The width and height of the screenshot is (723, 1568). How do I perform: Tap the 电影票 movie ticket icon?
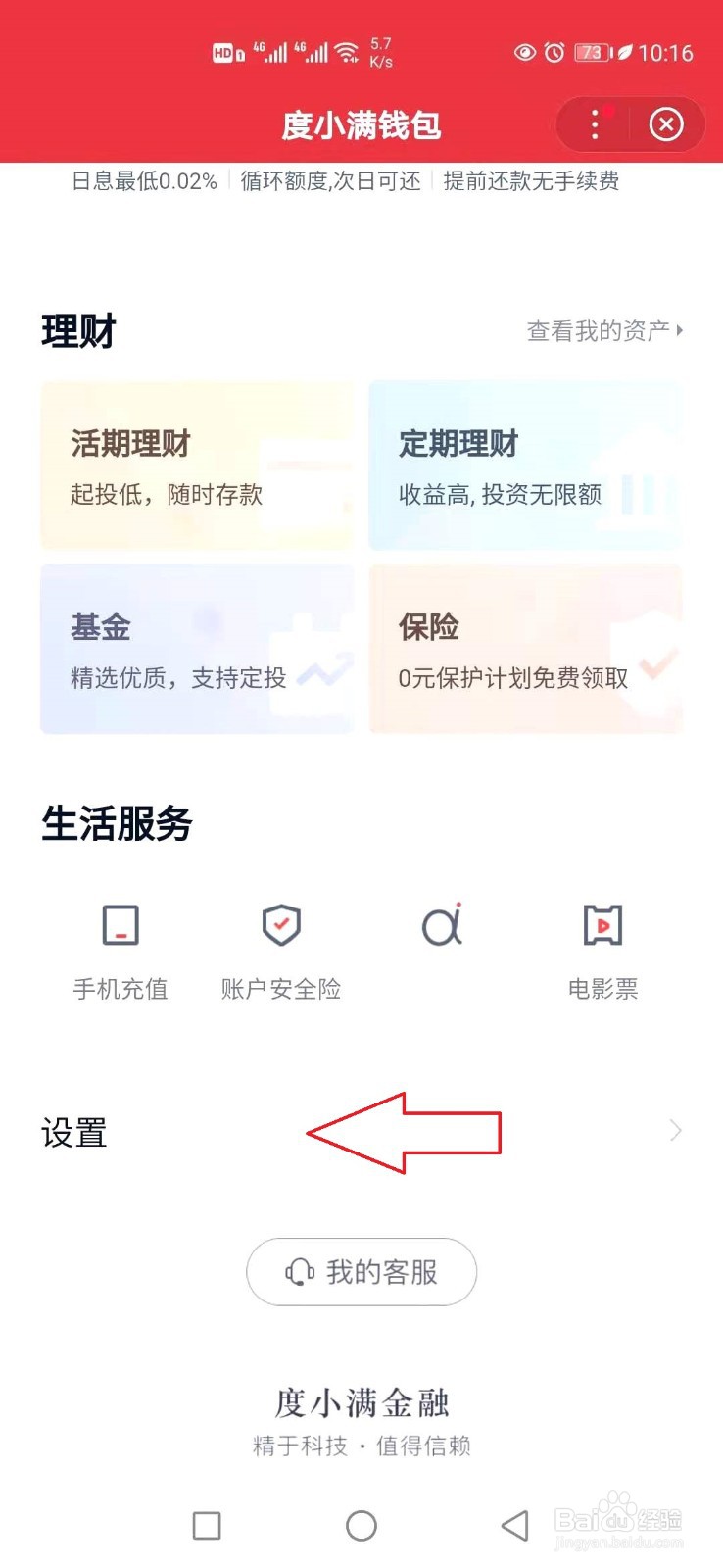coord(602,924)
